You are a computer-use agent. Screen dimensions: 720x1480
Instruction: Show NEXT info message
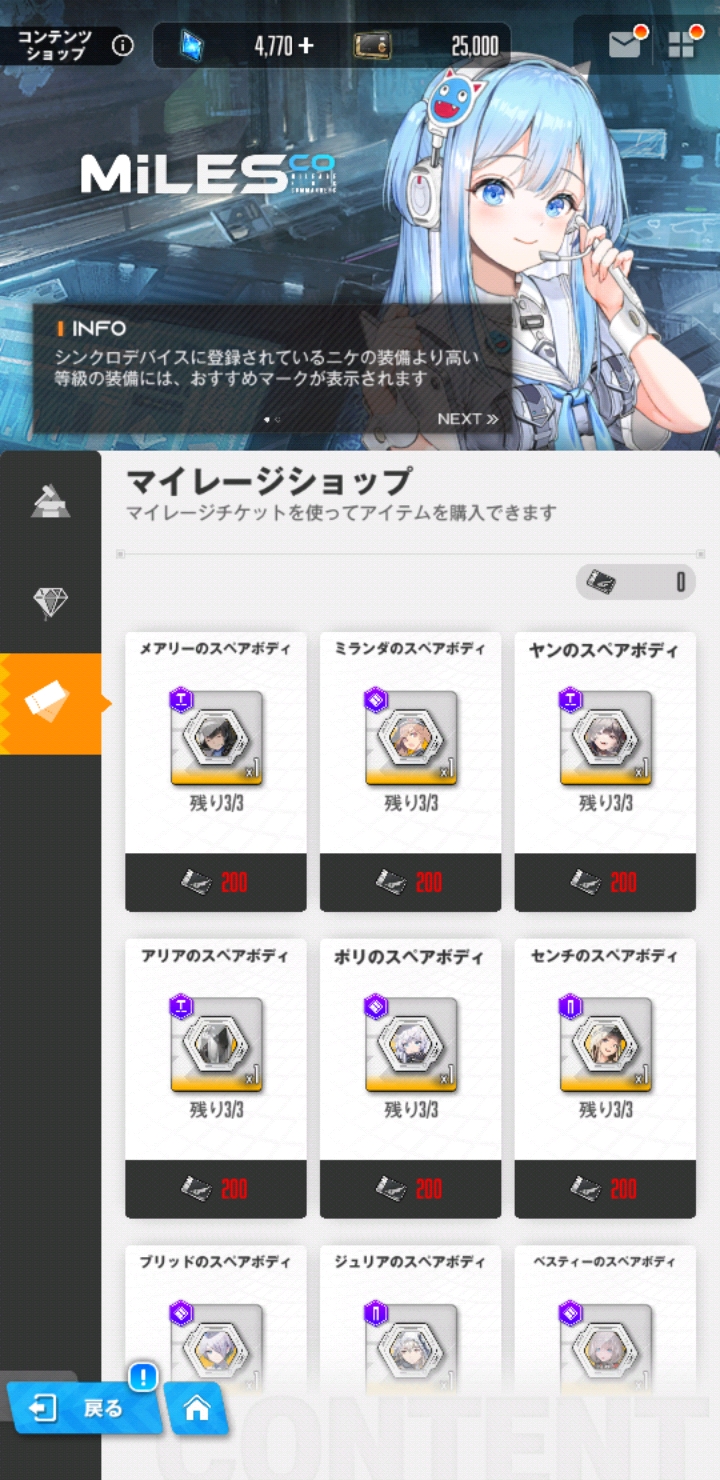[468, 419]
